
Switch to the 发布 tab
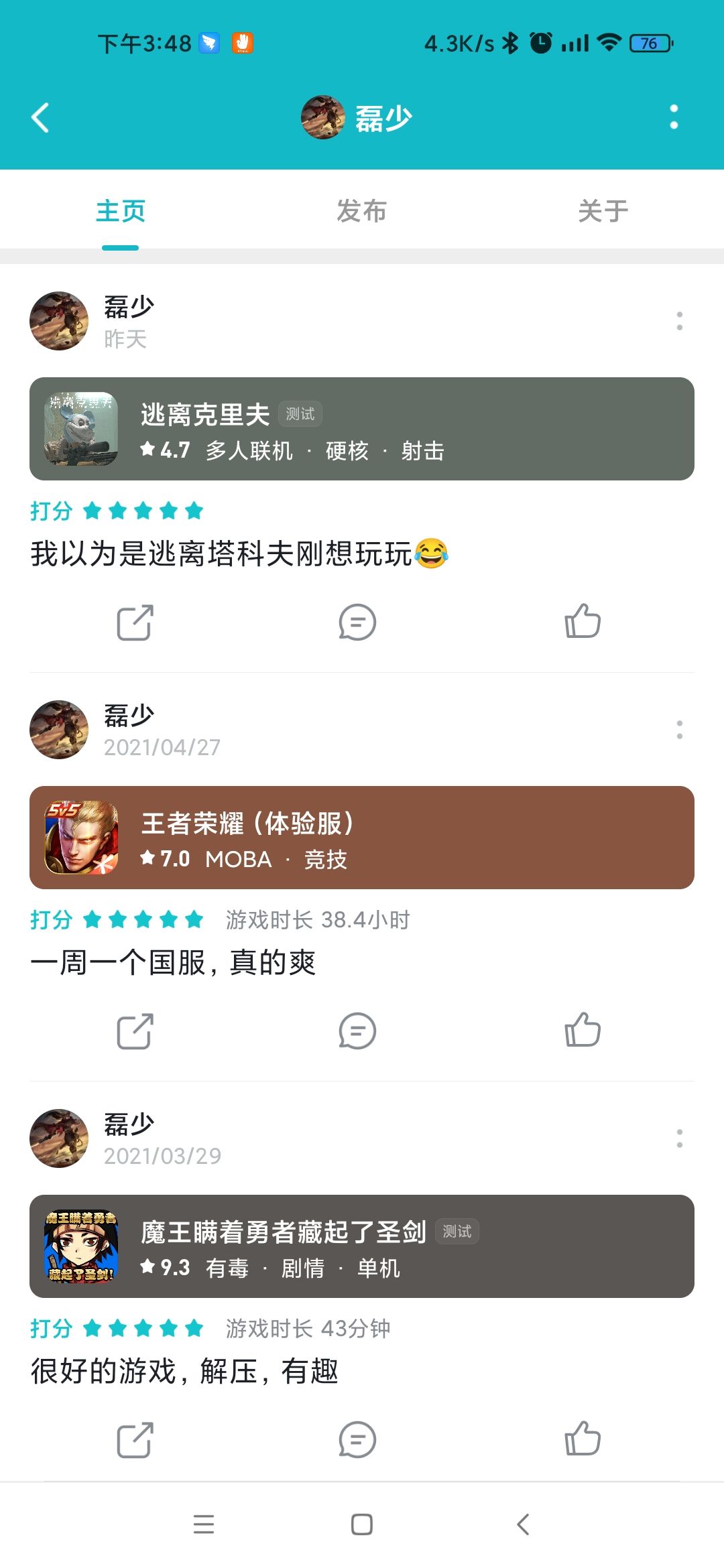coord(361,210)
